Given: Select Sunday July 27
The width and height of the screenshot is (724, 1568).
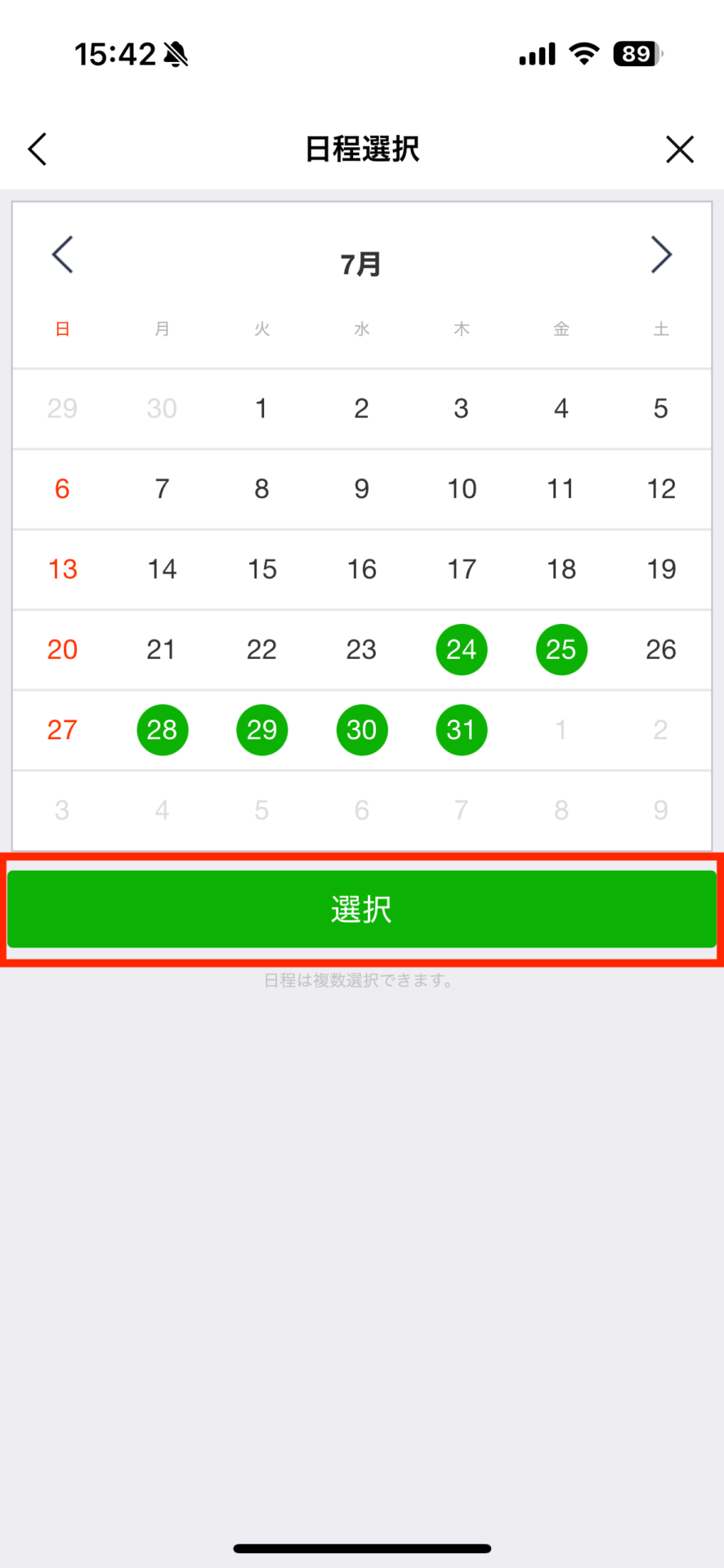Looking at the screenshot, I should [x=62, y=729].
